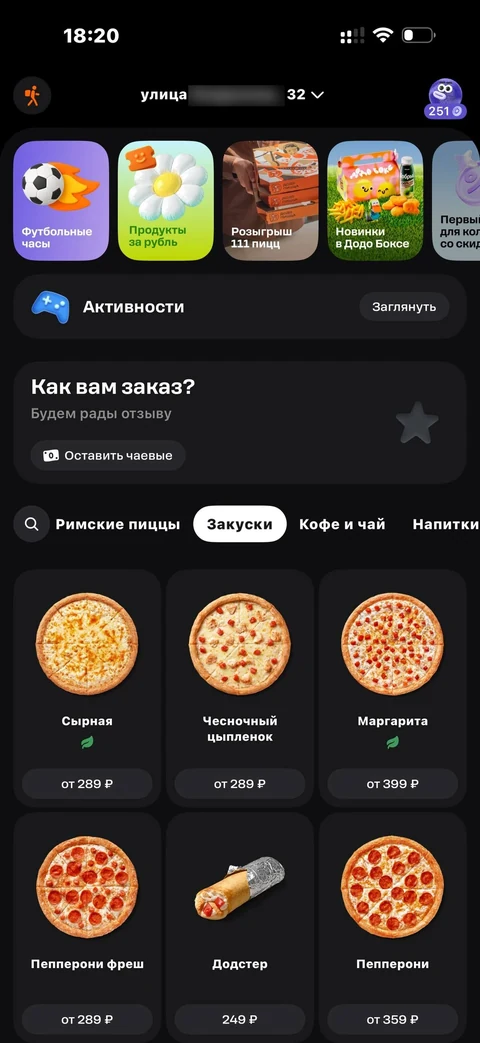Leave a tip via Оставить чаевые

pos(108,456)
